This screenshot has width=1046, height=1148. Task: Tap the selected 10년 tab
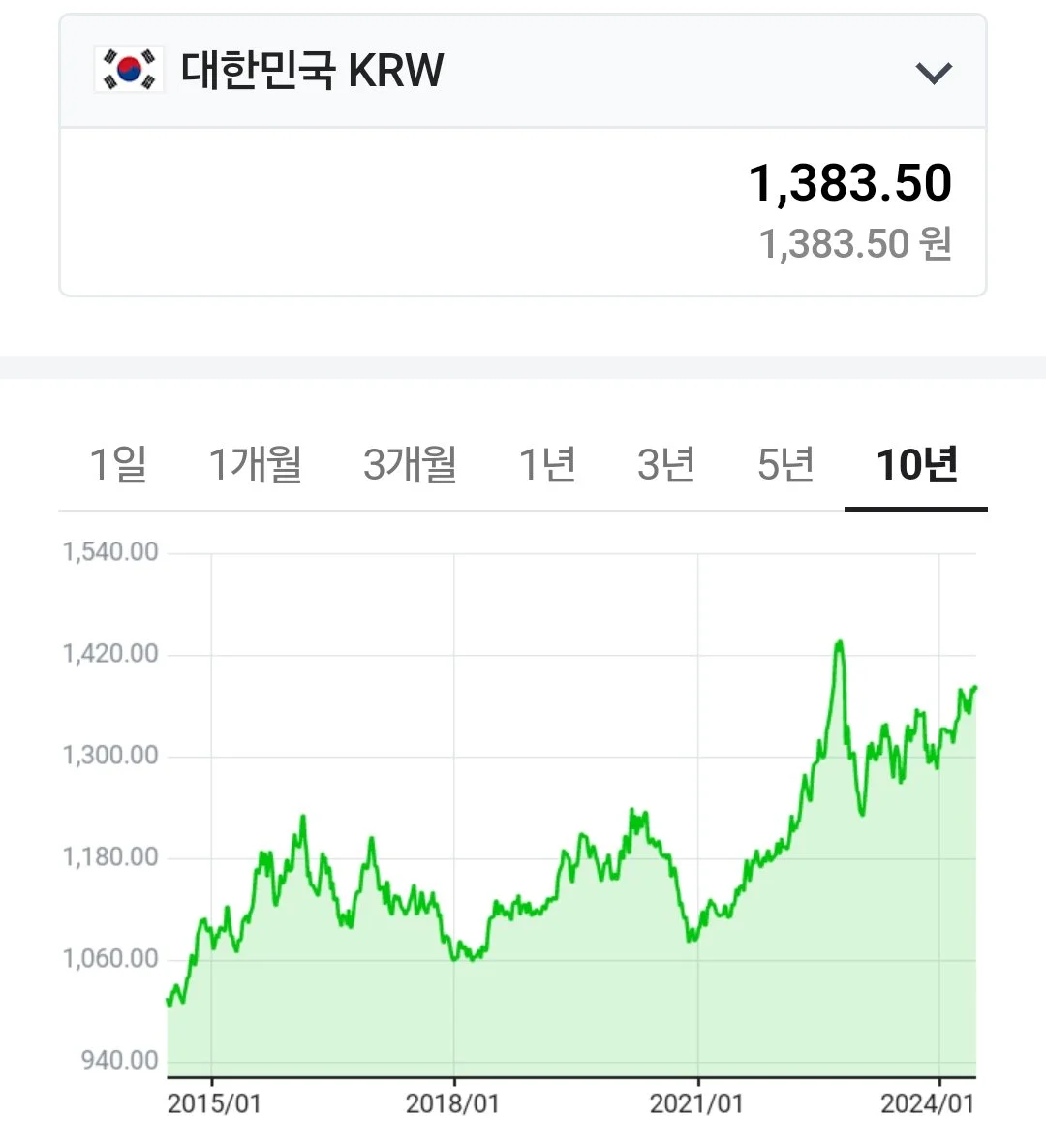pos(916,464)
